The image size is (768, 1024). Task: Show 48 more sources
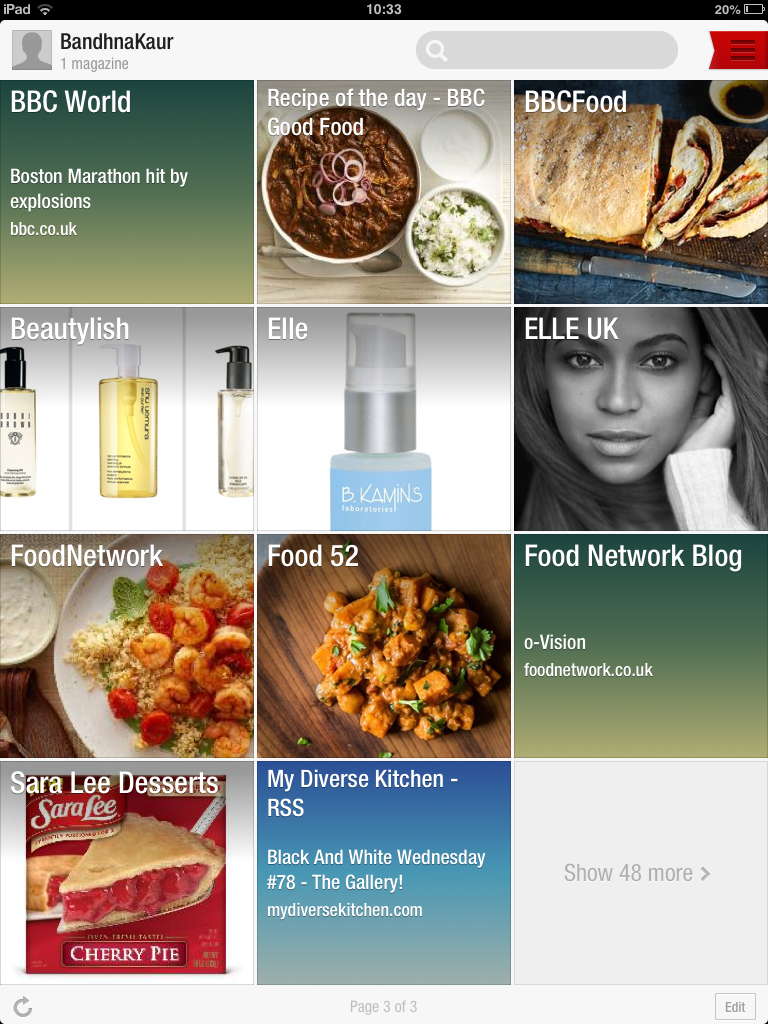point(638,873)
